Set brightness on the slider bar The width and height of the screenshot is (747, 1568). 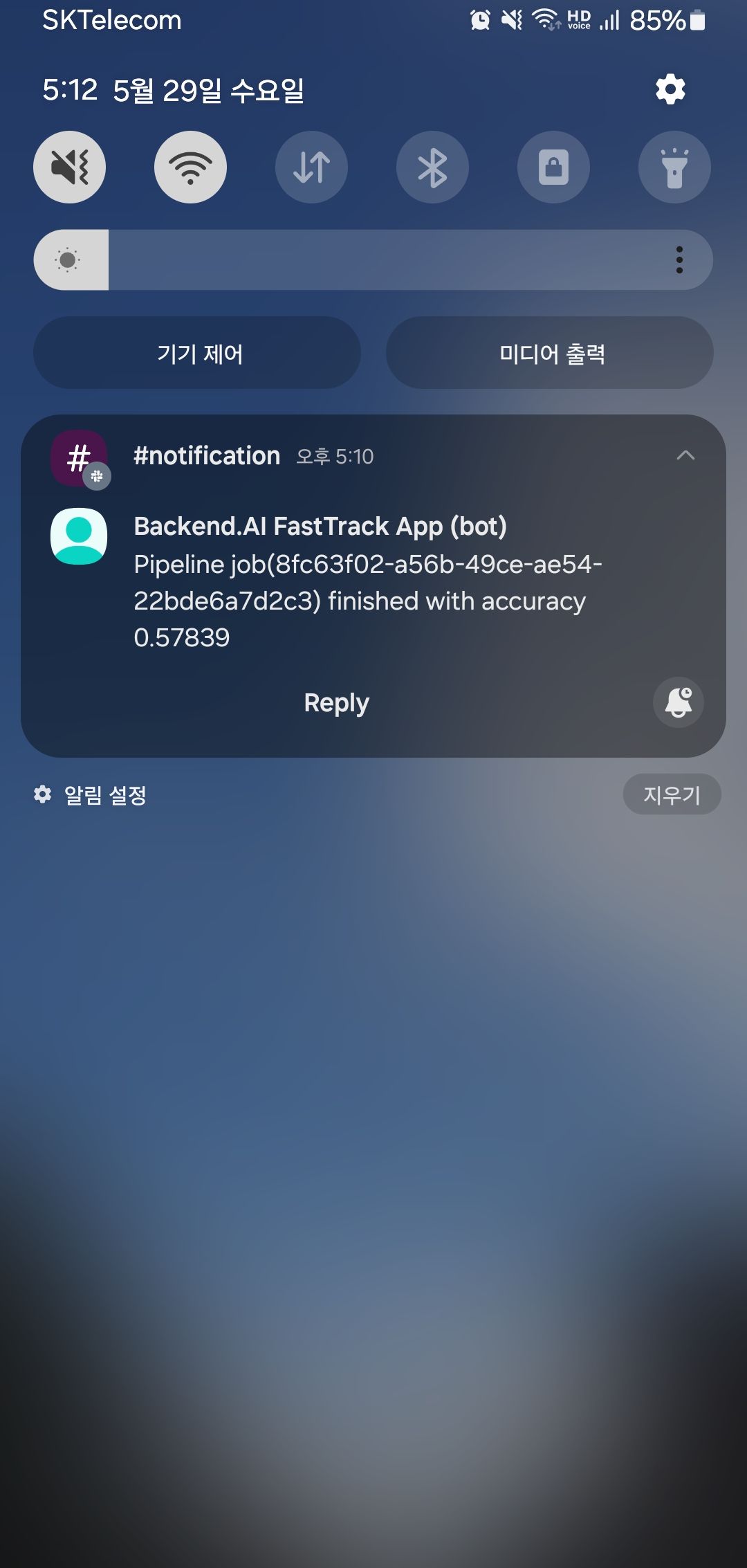(373, 259)
